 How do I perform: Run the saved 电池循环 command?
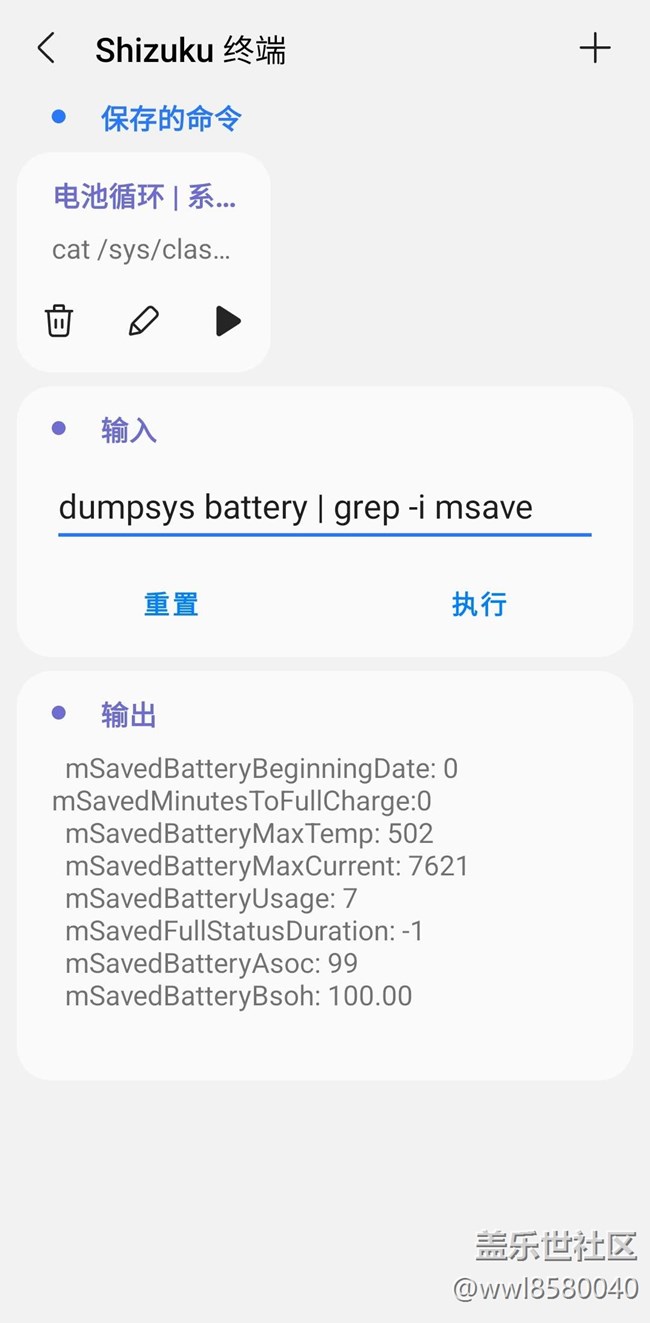tap(229, 321)
